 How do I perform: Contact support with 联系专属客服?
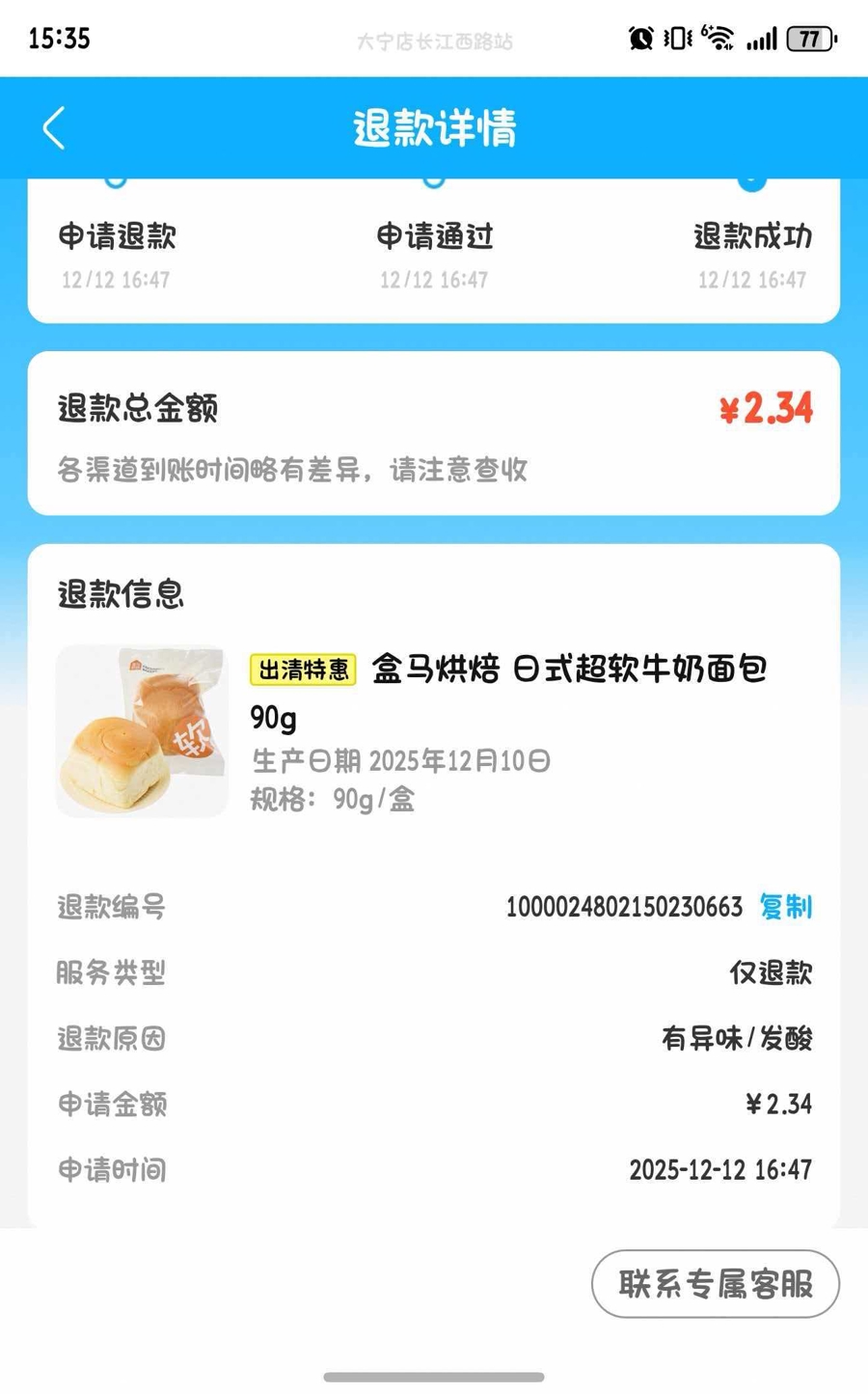coord(715,1283)
